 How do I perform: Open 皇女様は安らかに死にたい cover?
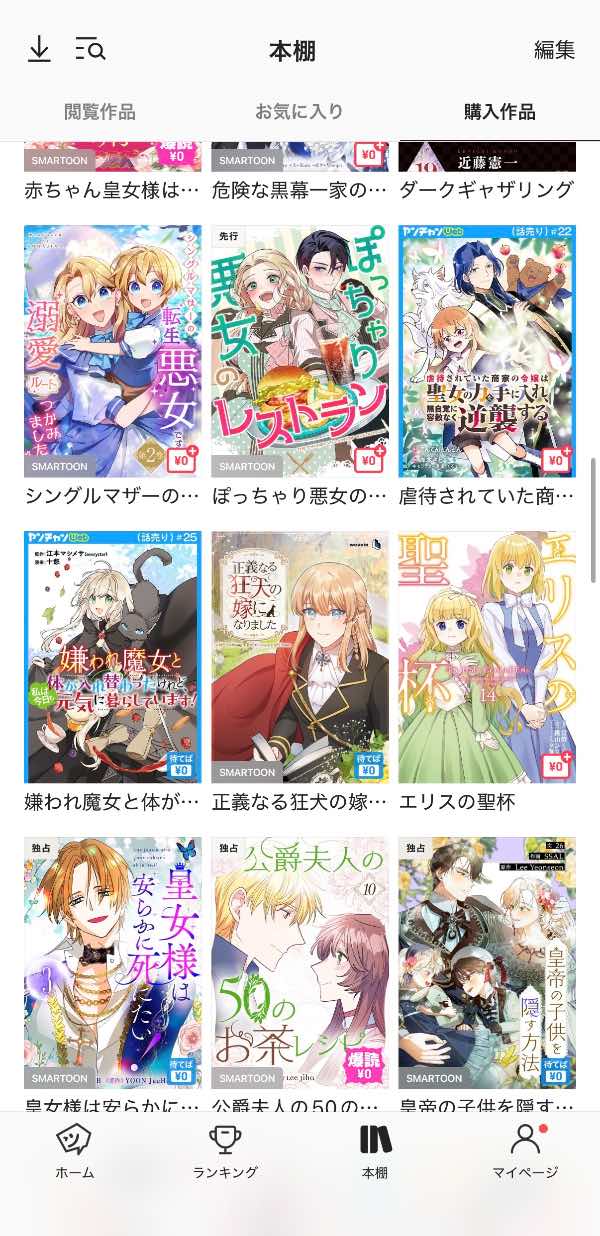tap(112, 963)
